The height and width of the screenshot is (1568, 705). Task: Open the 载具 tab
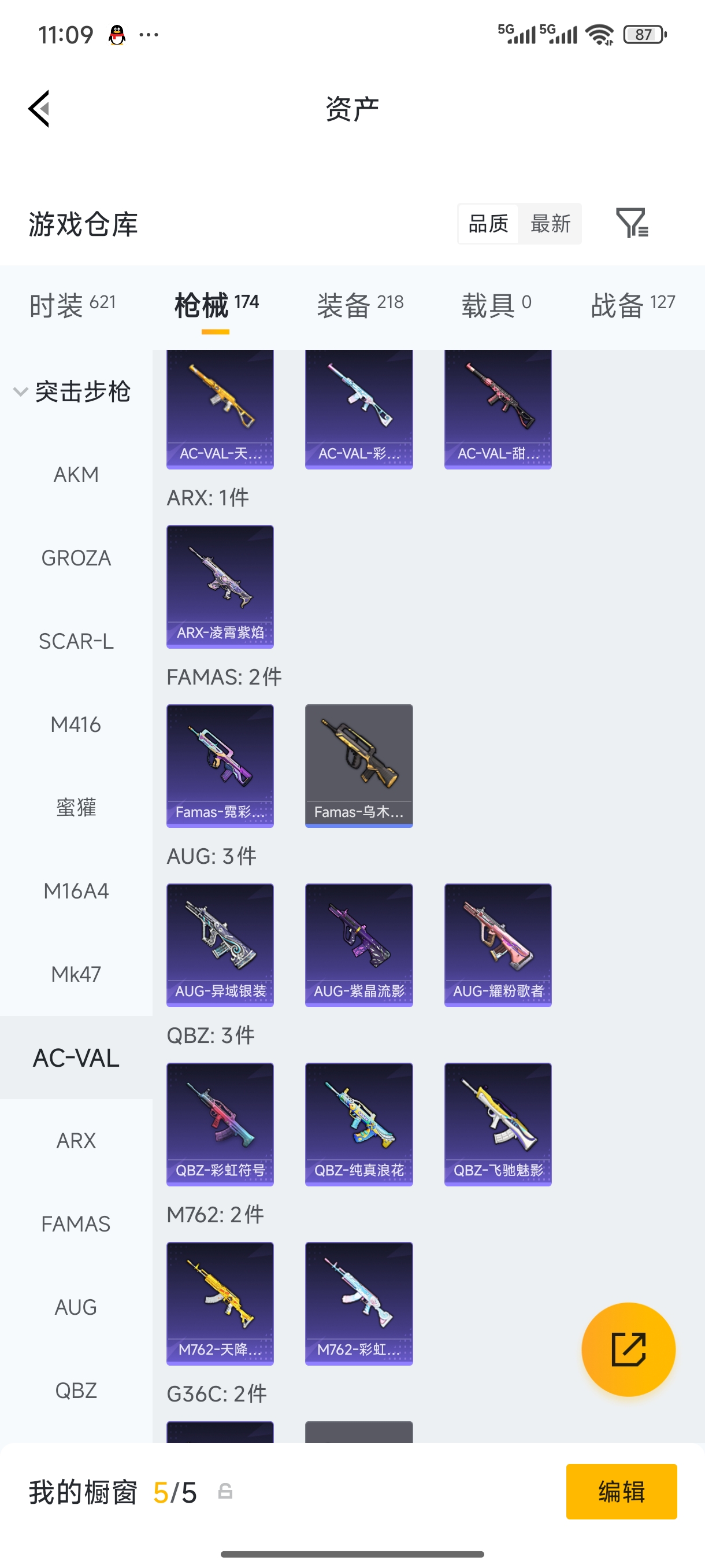(496, 304)
